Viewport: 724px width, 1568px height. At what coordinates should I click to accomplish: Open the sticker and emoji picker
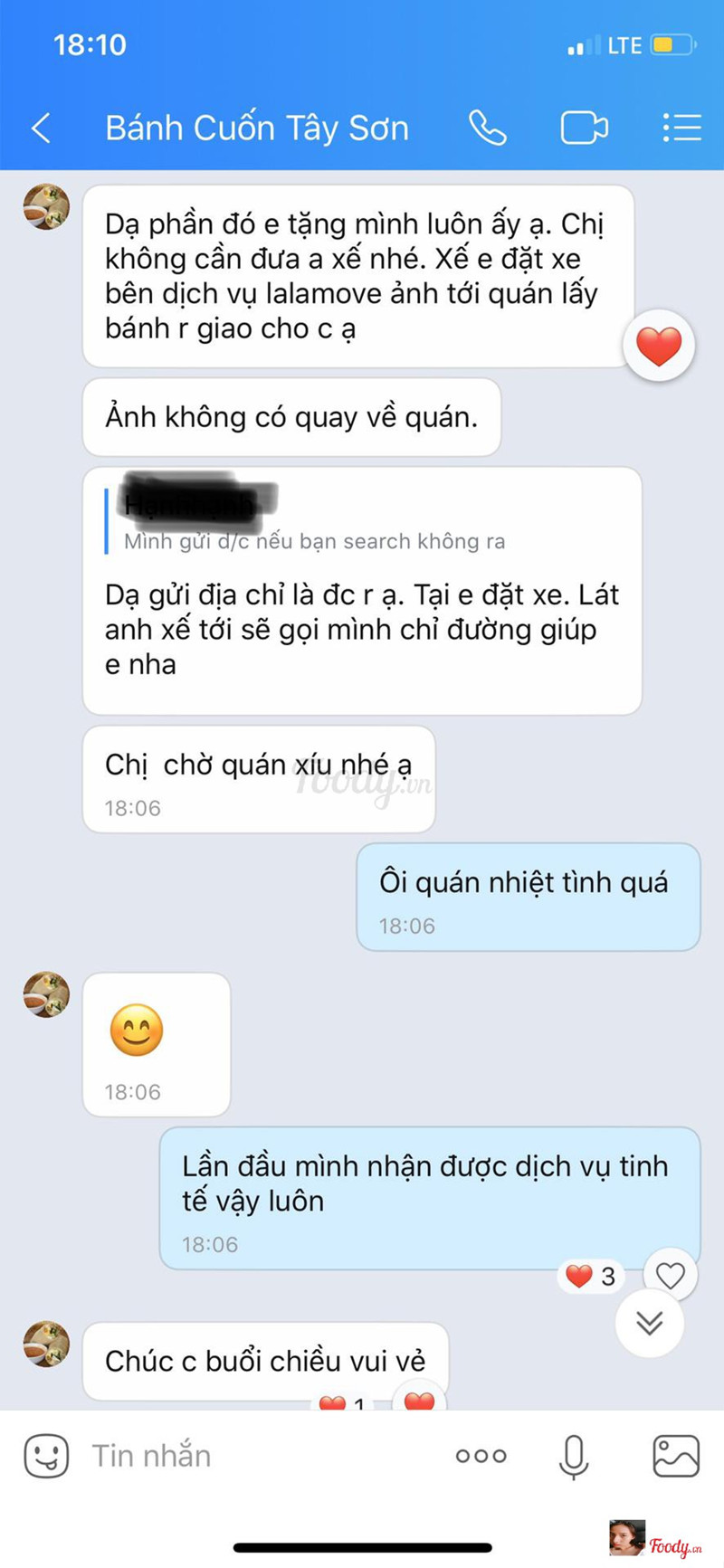(46, 1456)
